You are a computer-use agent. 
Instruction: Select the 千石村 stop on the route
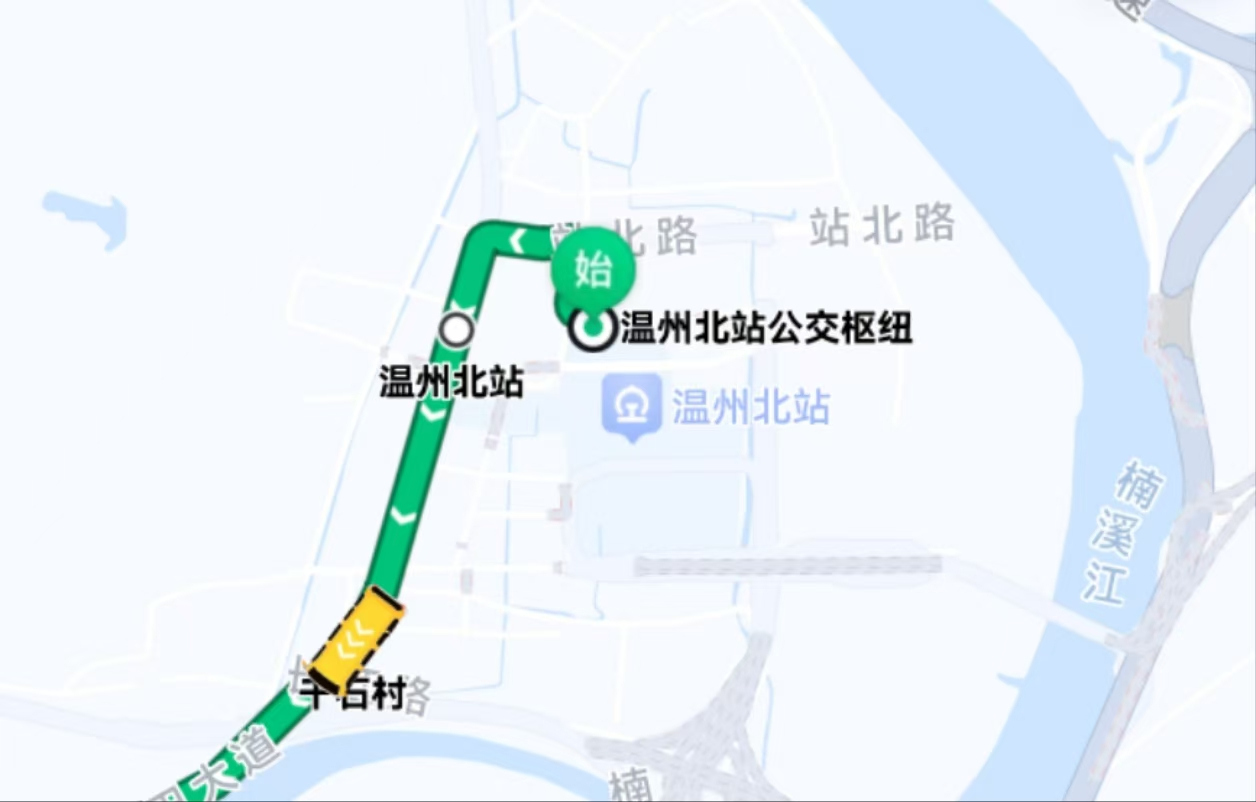pyautogui.click(x=356, y=692)
